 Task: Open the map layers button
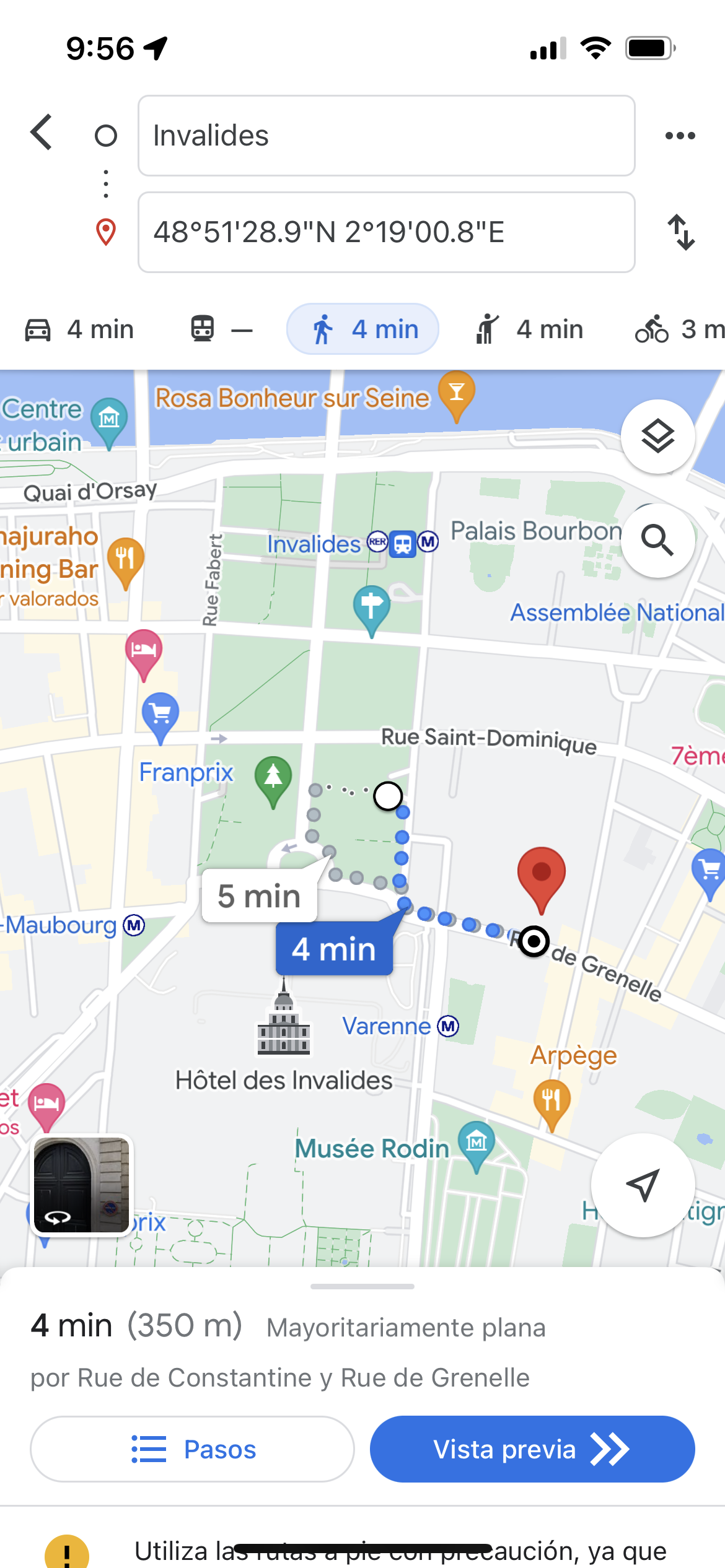tap(657, 437)
